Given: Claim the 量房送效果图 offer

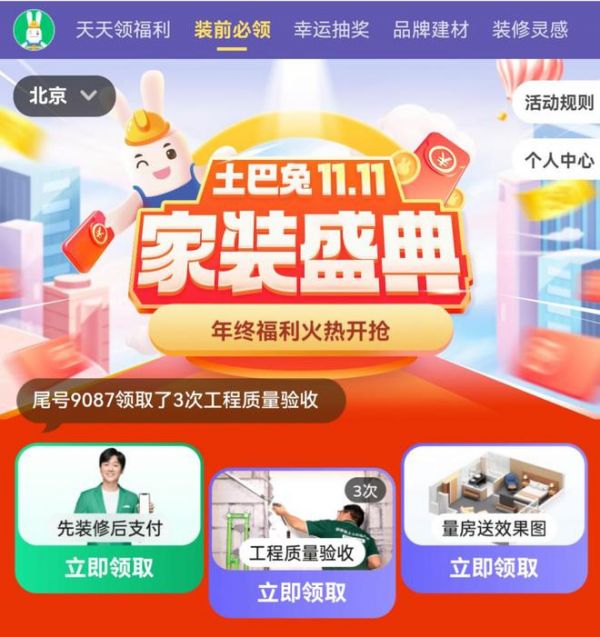Looking at the screenshot, I should pos(493,567).
